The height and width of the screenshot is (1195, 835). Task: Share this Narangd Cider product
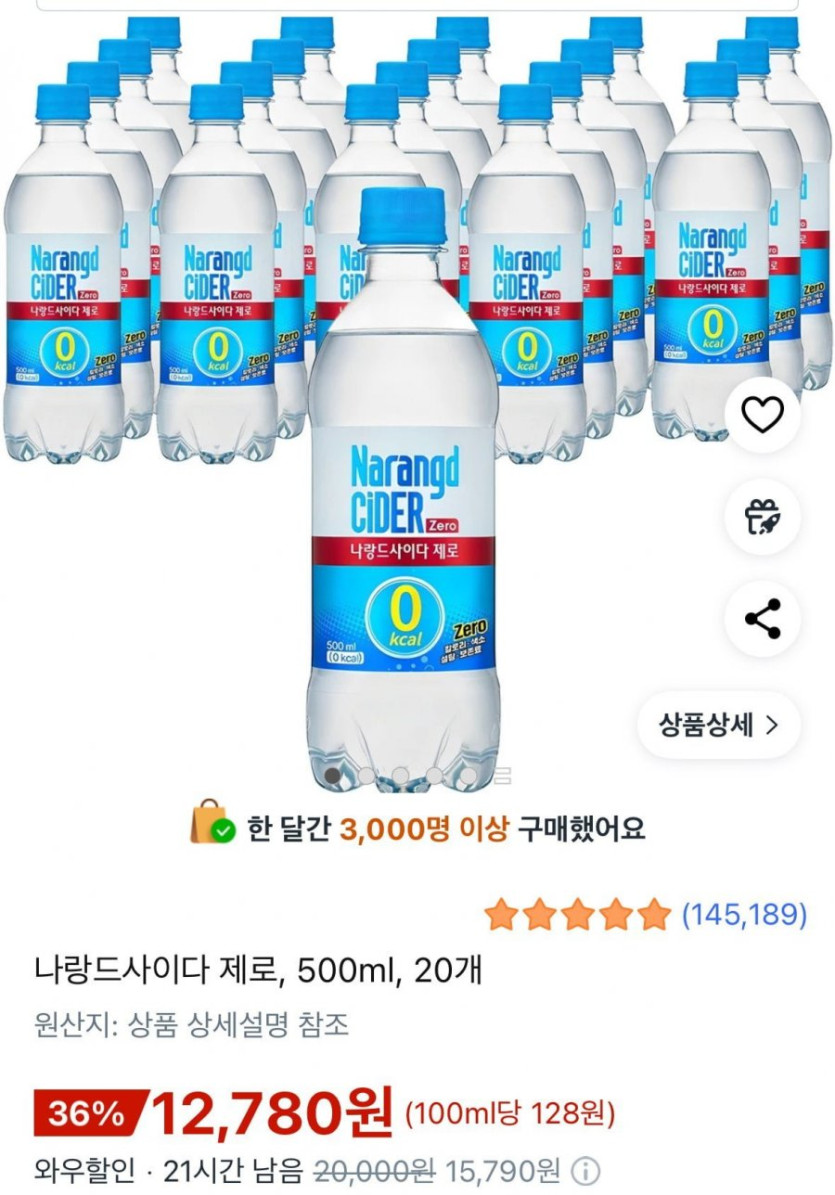point(762,619)
